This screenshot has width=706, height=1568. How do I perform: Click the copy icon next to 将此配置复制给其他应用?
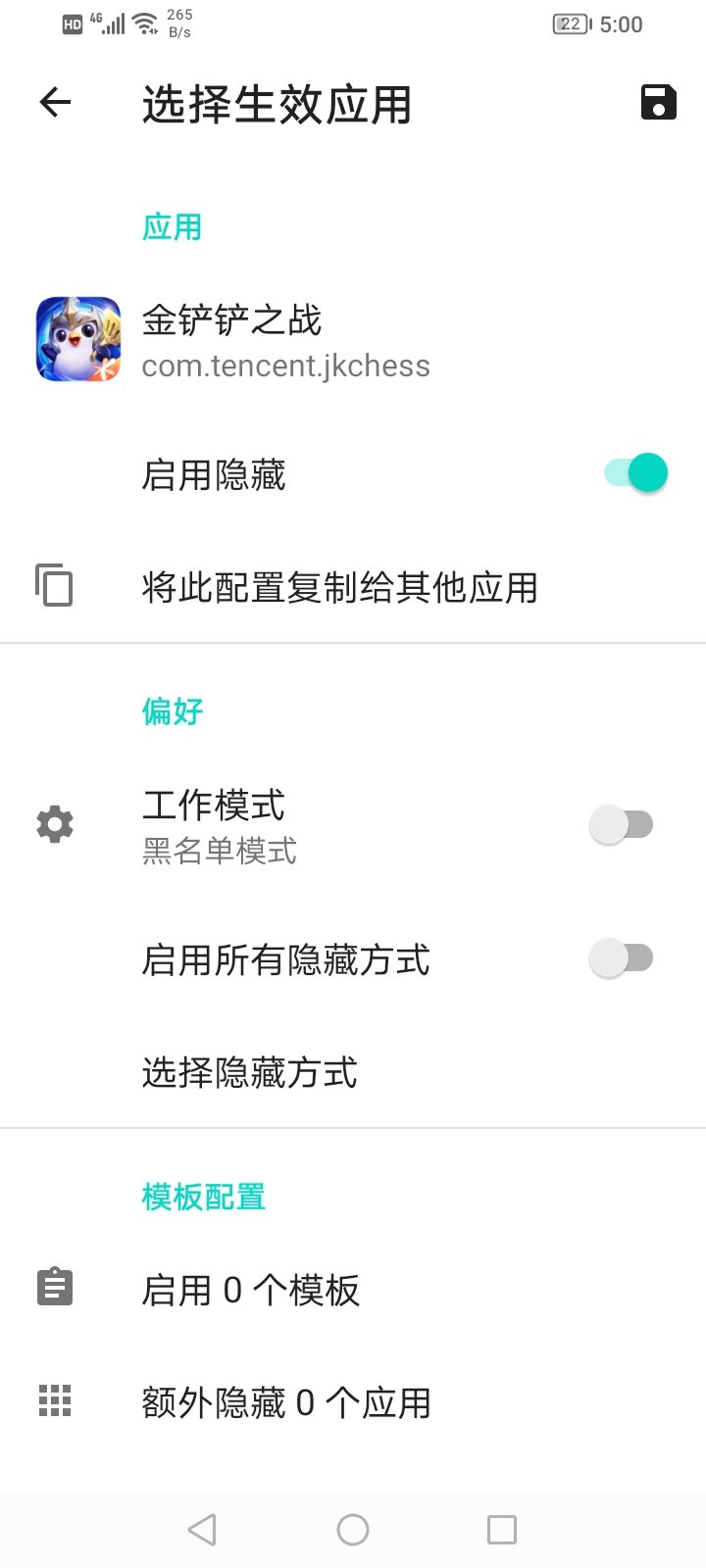coord(54,585)
